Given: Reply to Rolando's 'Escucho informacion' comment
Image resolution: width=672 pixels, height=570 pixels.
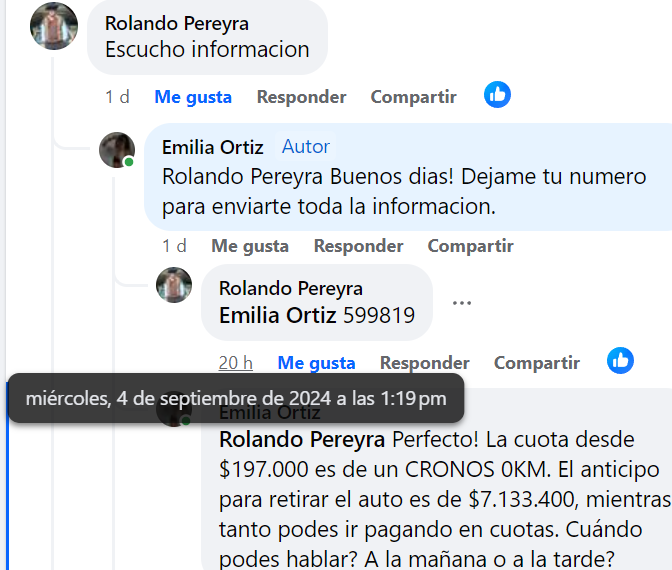Looking at the screenshot, I should click(301, 97).
